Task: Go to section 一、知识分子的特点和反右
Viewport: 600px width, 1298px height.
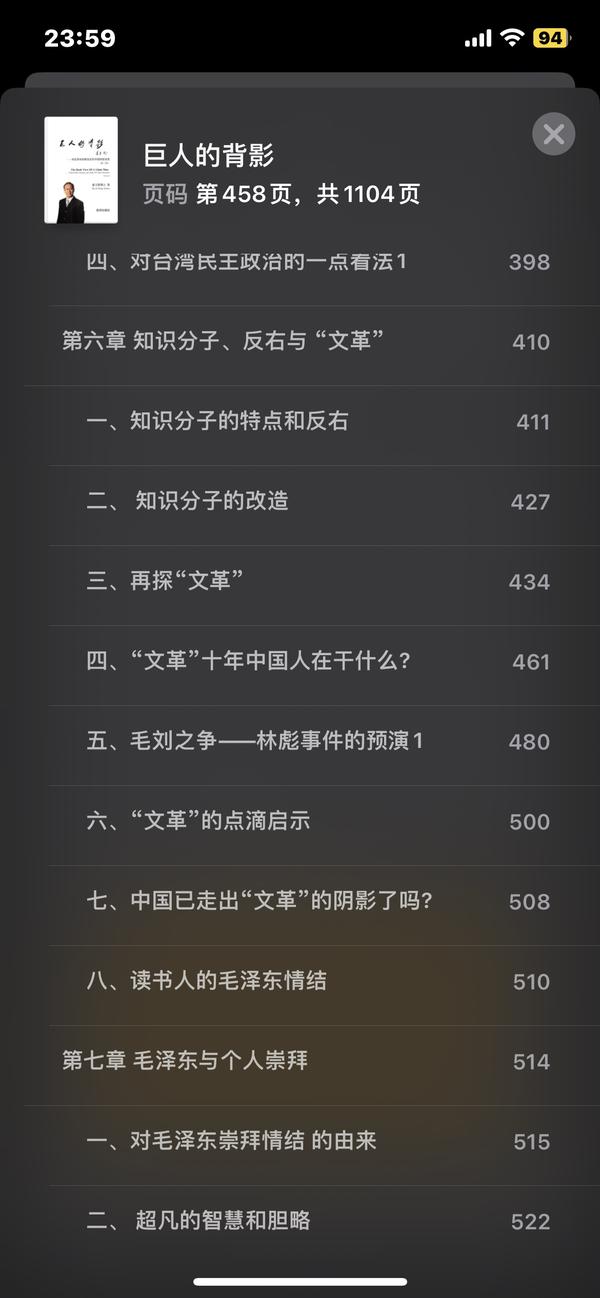Action: pyautogui.click(x=300, y=422)
